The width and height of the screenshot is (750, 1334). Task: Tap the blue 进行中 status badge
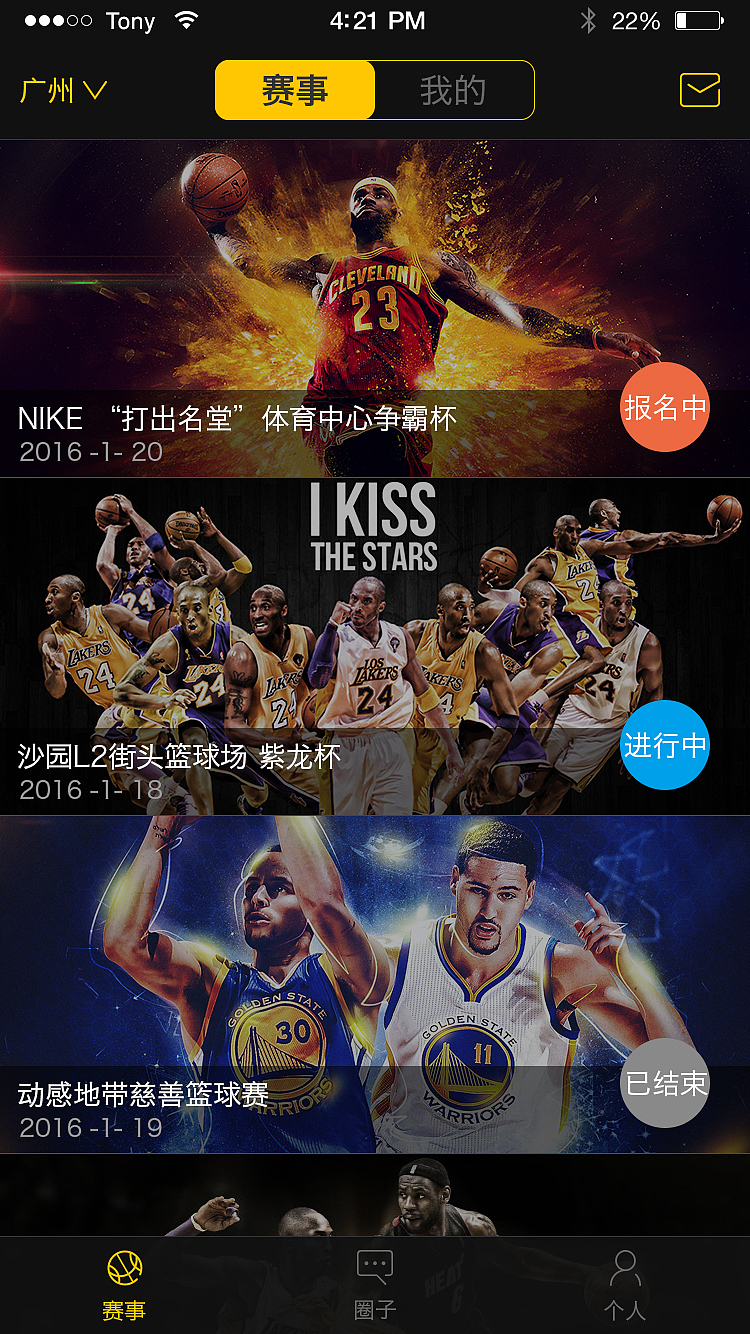point(665,745)
